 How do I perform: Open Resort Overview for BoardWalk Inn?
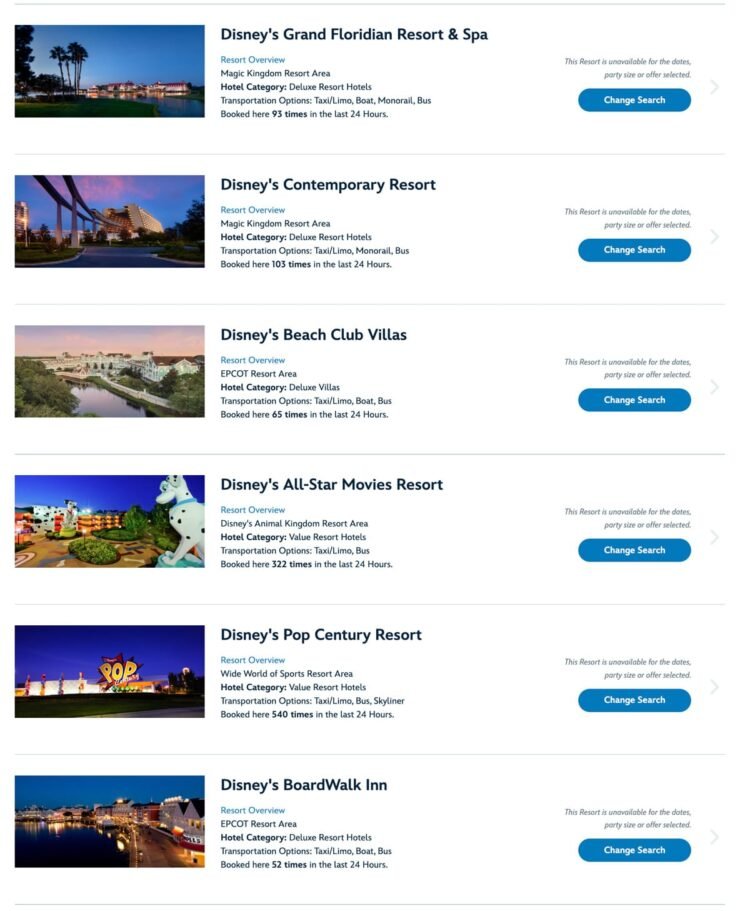coord(253,810)
